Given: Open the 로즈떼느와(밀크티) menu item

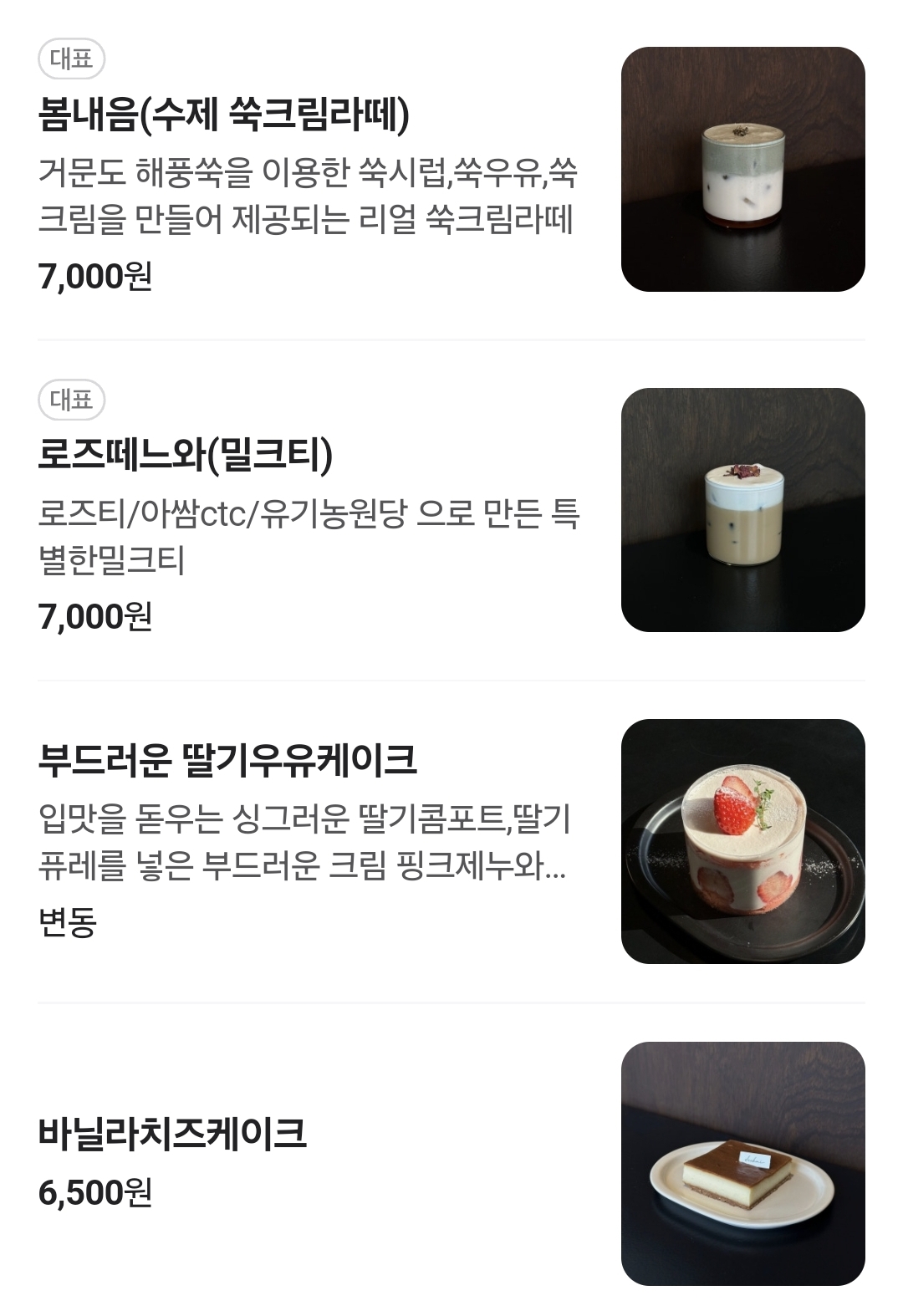Looking at the screenshot, I should tap(186, 455).
